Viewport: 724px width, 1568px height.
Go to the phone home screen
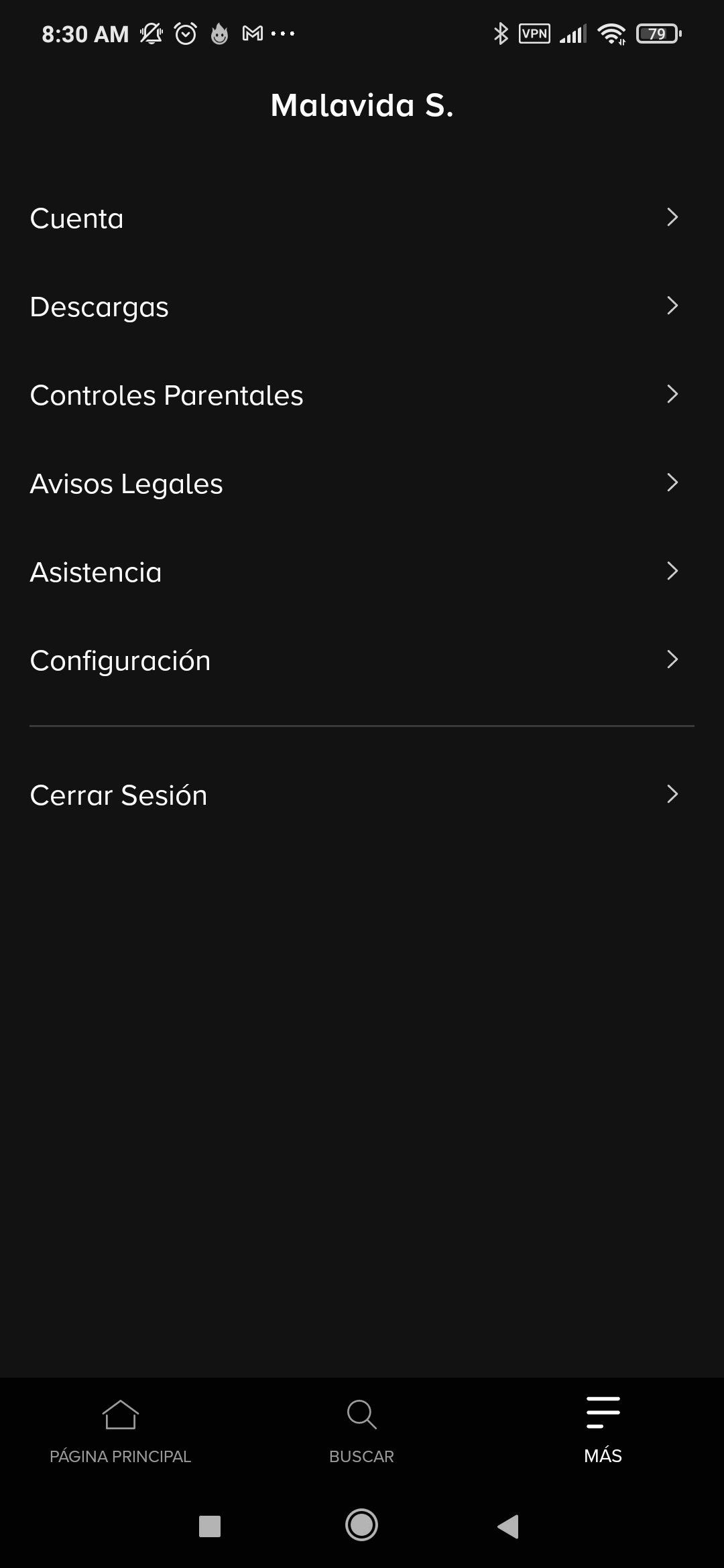[x=362, y=1526]
